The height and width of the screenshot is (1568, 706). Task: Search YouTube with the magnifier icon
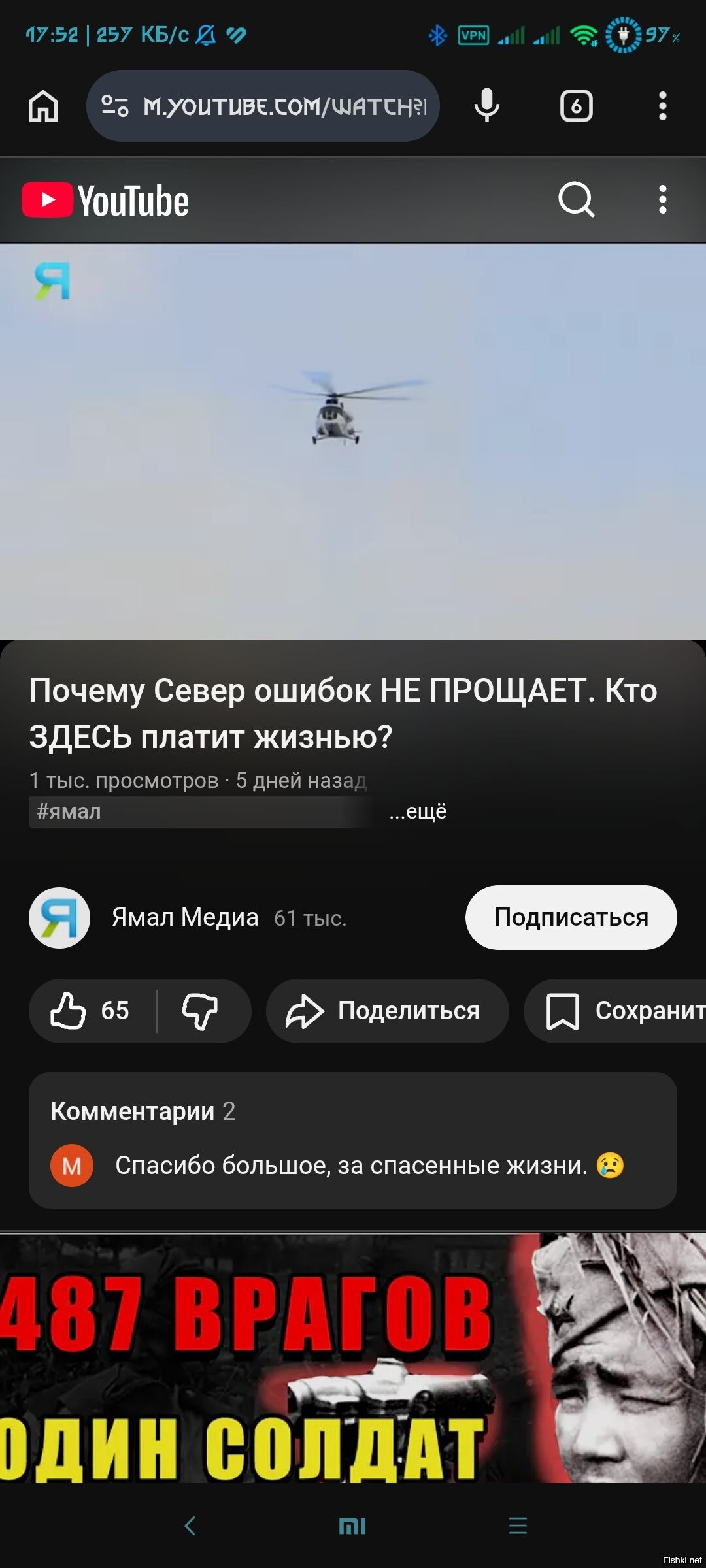[576, 199]
